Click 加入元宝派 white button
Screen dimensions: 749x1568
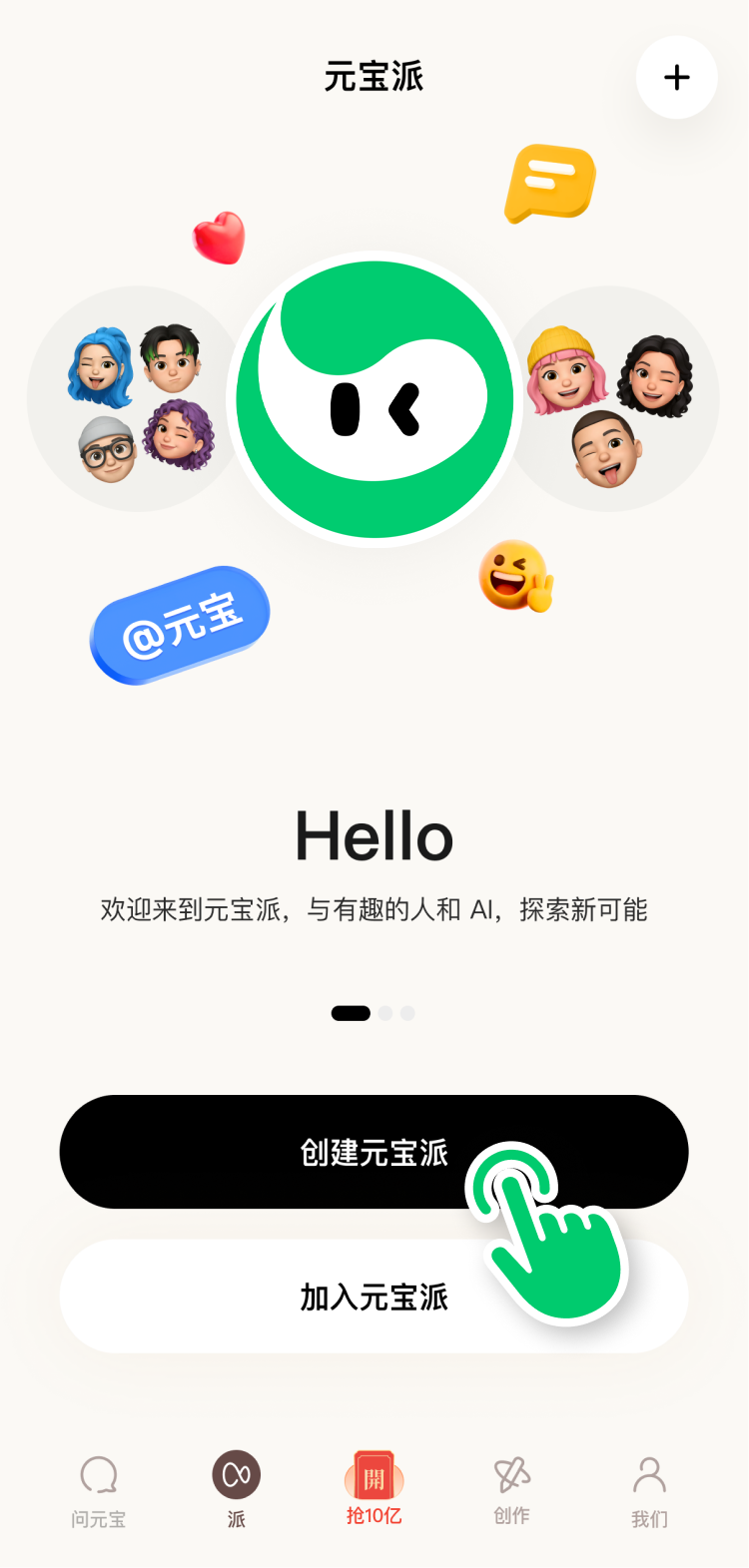pos(374,1296)
